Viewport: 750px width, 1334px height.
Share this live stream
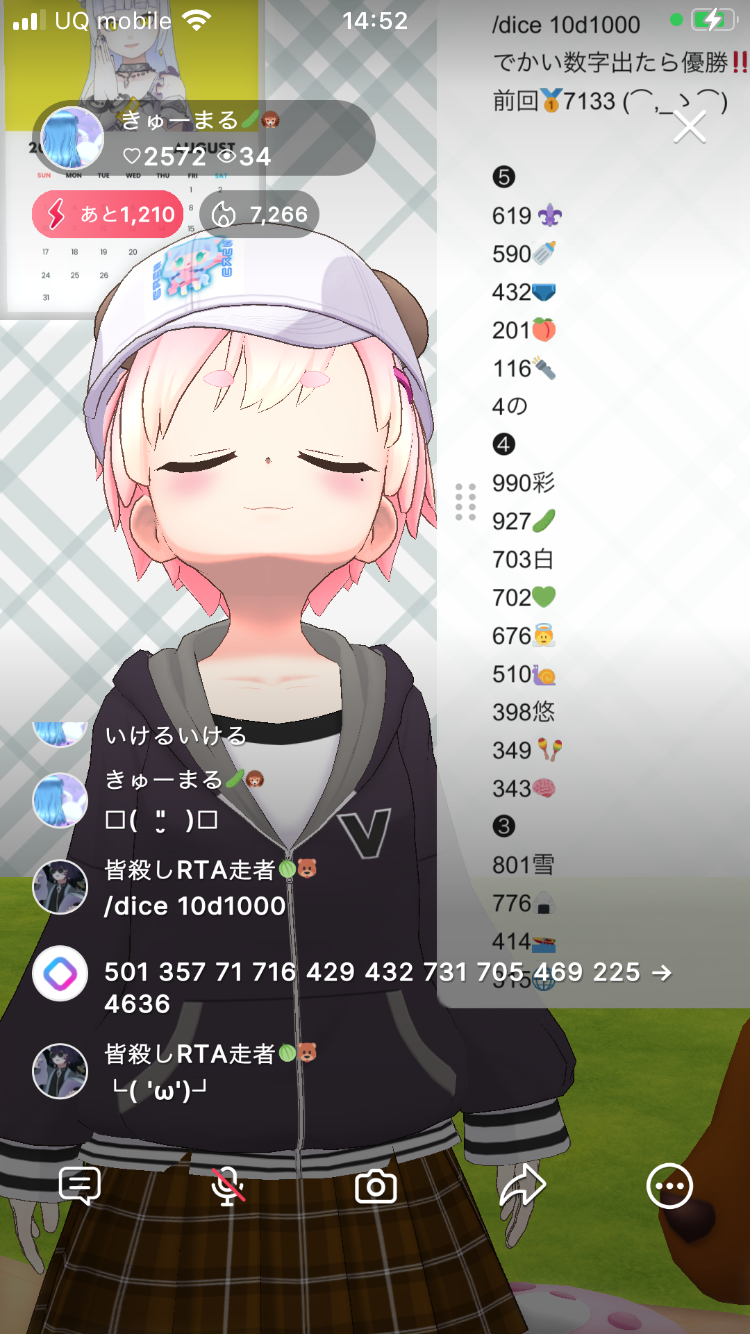522,1186
